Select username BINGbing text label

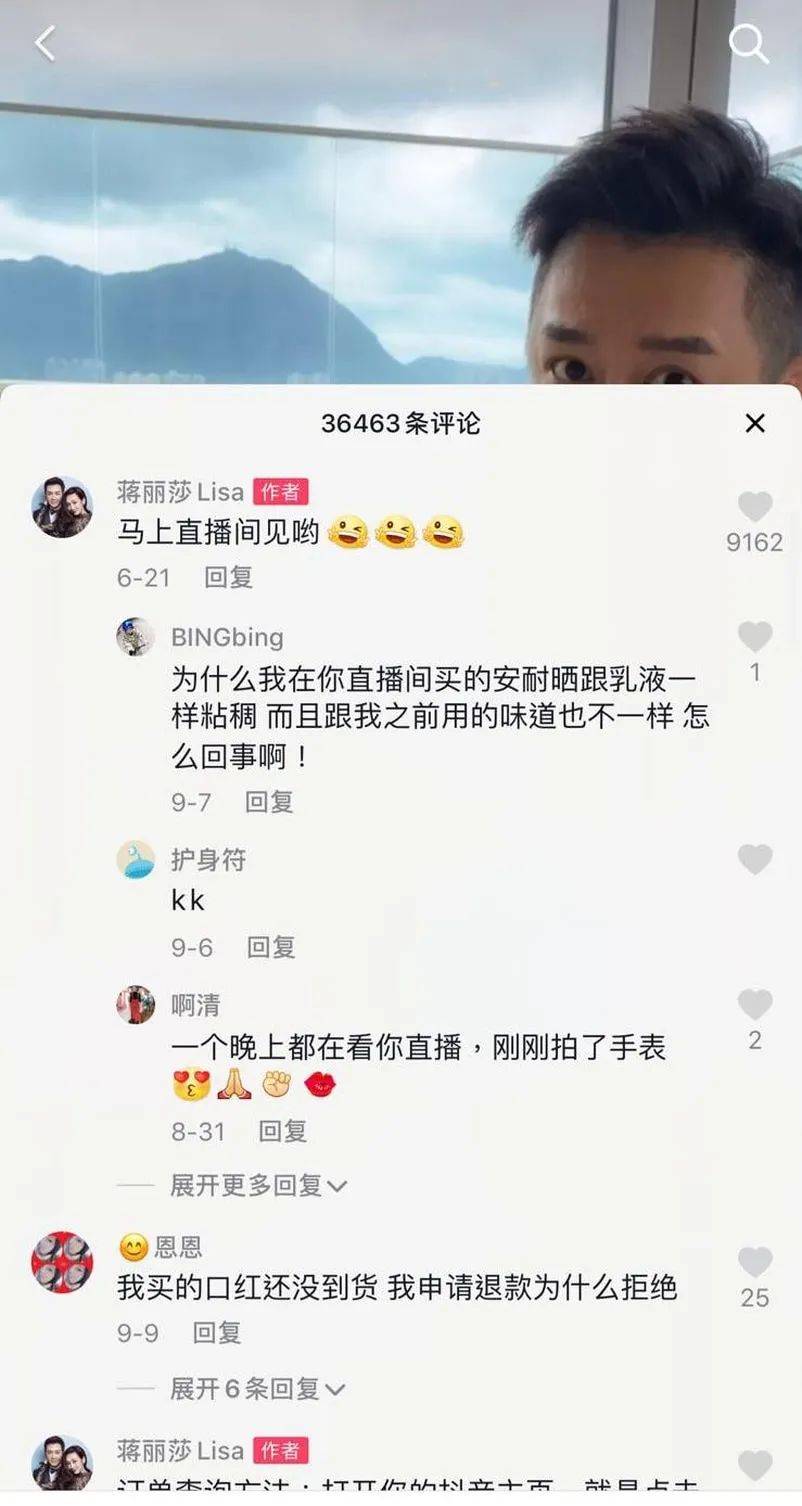(x=230, y=637)
